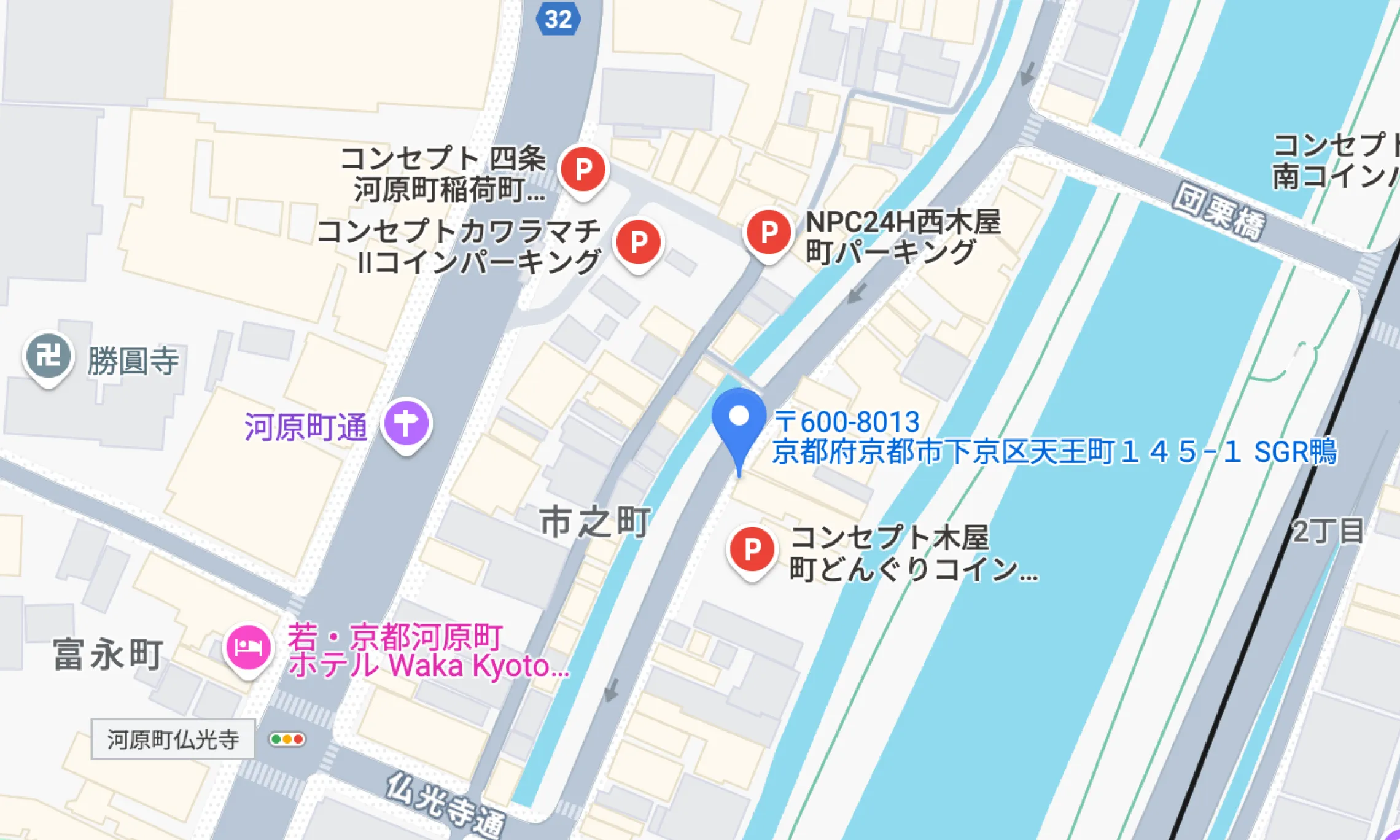Screen dimensions: 1400x840
Task: Select コンセプトカワラマチIIコインパーキング parking pin
Action: click(639, 243)
